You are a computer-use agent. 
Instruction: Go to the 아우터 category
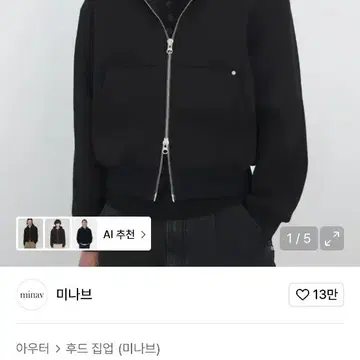pyautogui.click(x=32, y=349)
